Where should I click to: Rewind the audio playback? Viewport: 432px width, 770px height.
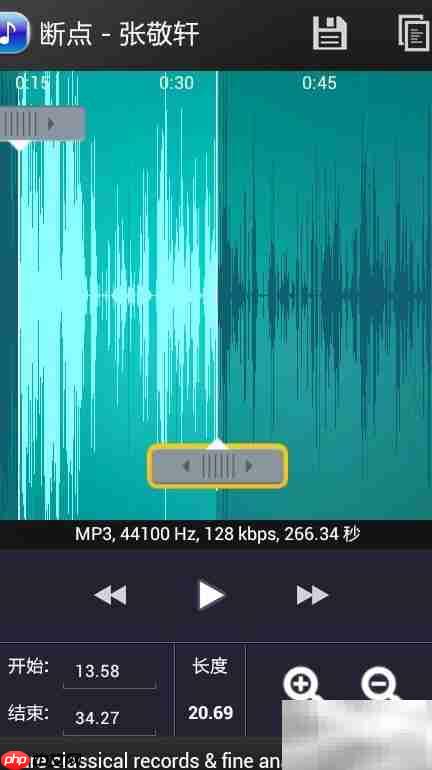tap(110, 595)
